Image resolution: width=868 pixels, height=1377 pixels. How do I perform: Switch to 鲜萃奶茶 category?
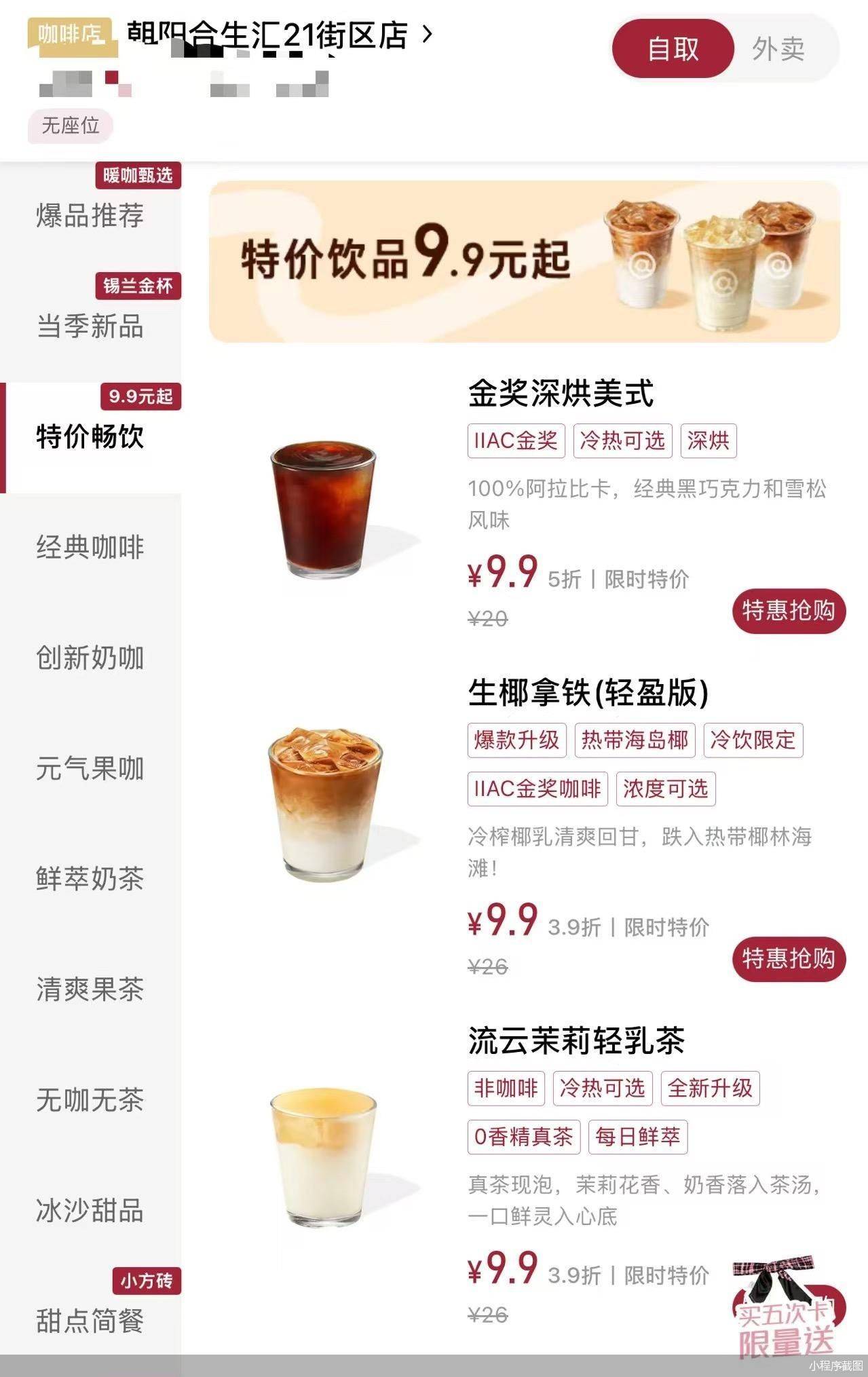pyautogui.click(x=90, y=878)
